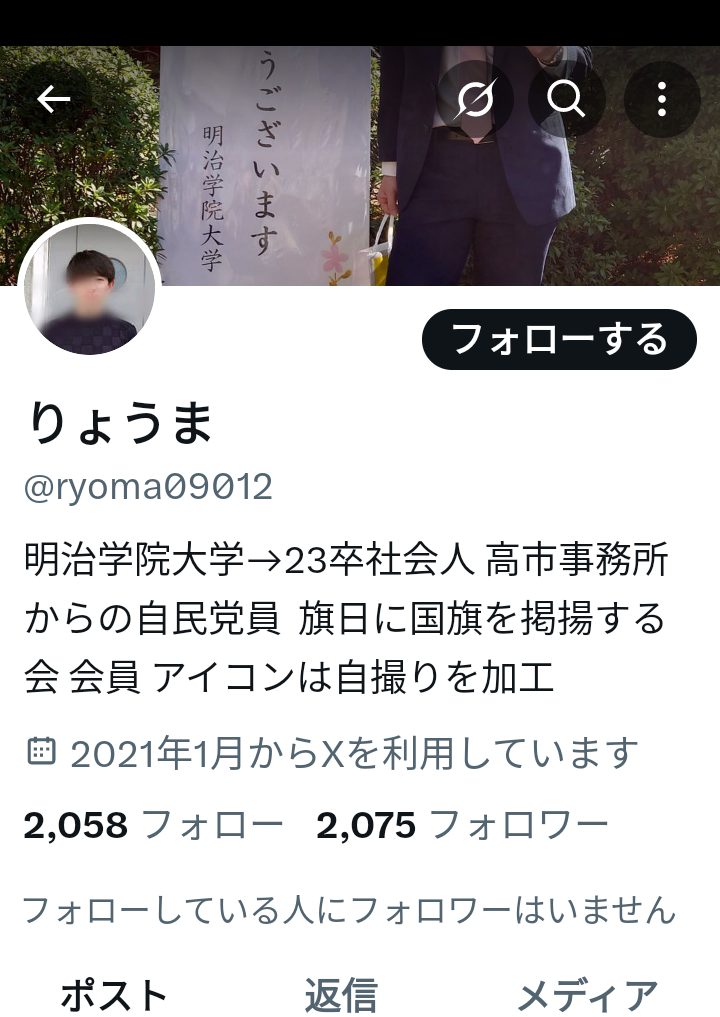
Task: Search this profile's posts
Action: point(566,99)
